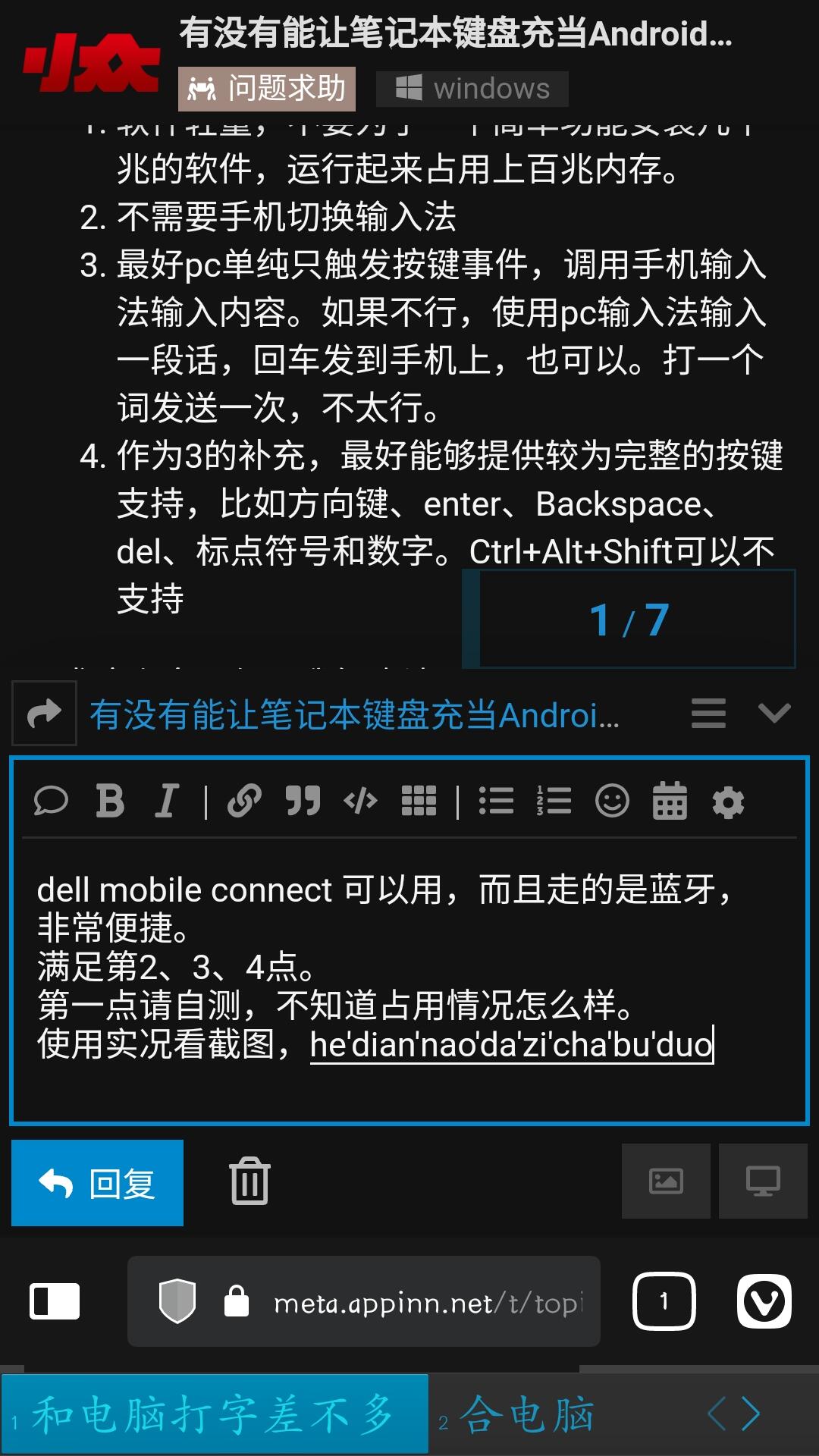Open the 问题求助 category tag
819x1456 pixels.
pyautogui.click(x=267, y=89)
